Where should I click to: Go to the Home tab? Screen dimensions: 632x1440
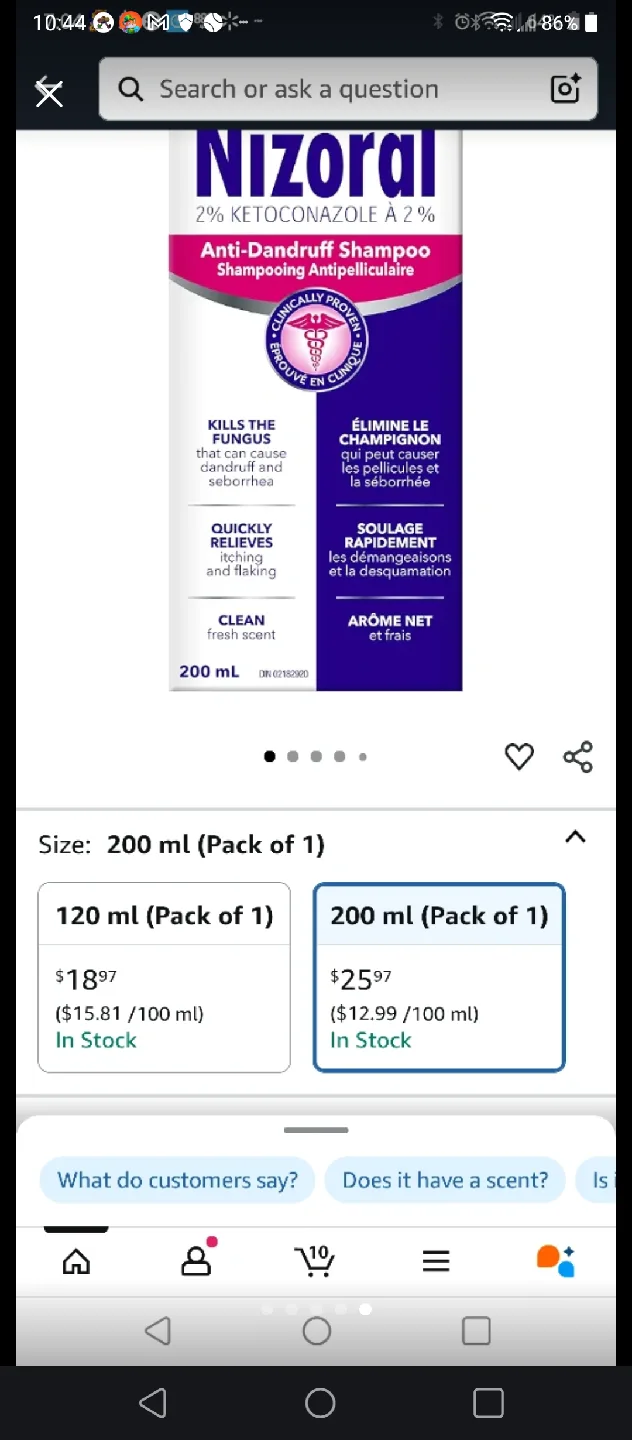[76, 1262]
